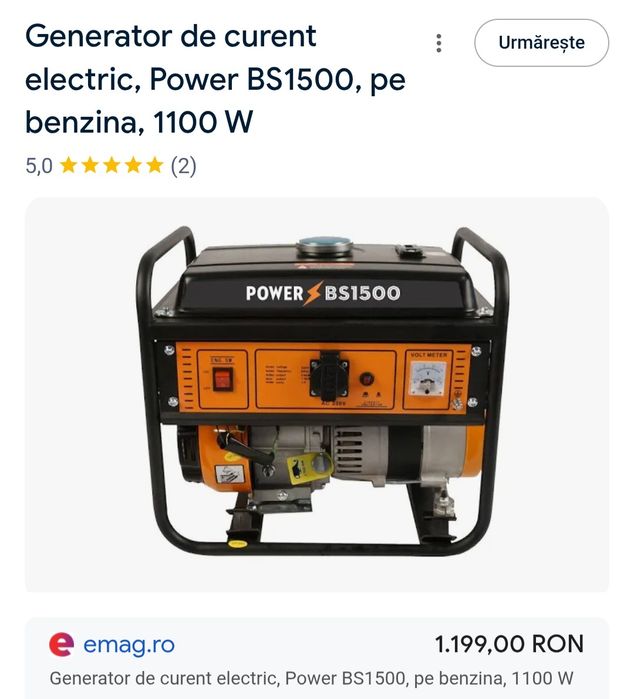
Task: Open the emag.ro offer for 1.199,00 RON
Action: [316, 658]
